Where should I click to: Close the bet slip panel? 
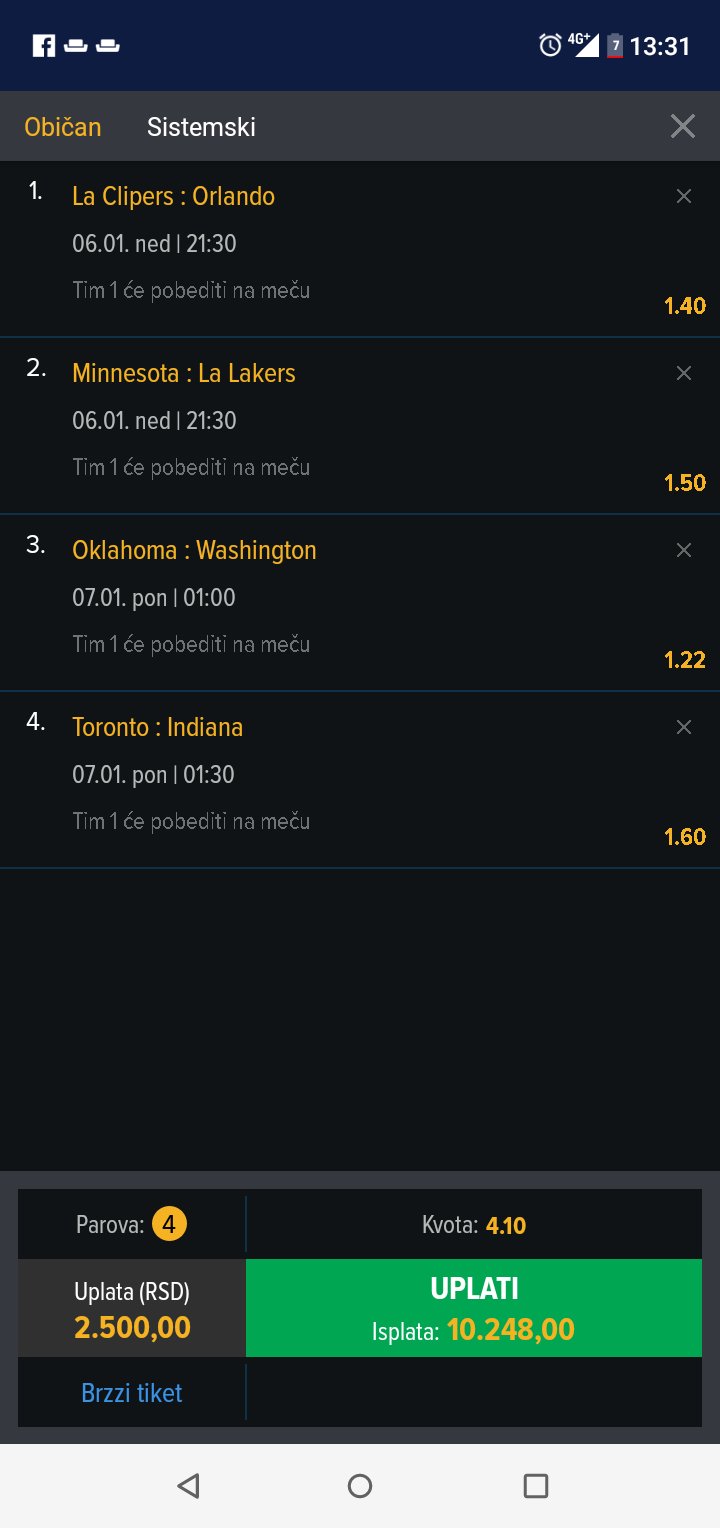pos(683,126)
